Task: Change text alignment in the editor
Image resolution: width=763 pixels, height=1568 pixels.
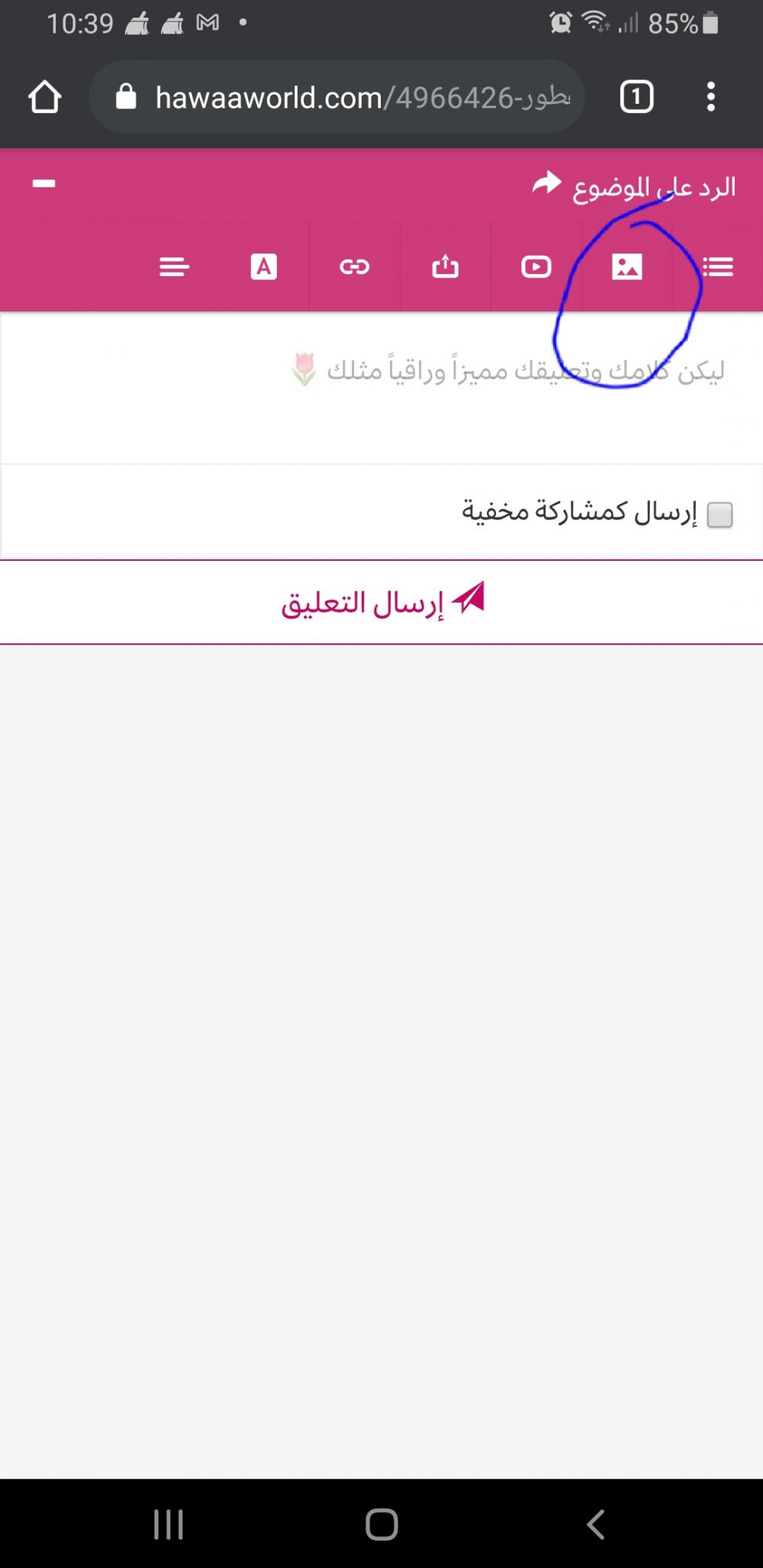Action: tap(174, 266)
